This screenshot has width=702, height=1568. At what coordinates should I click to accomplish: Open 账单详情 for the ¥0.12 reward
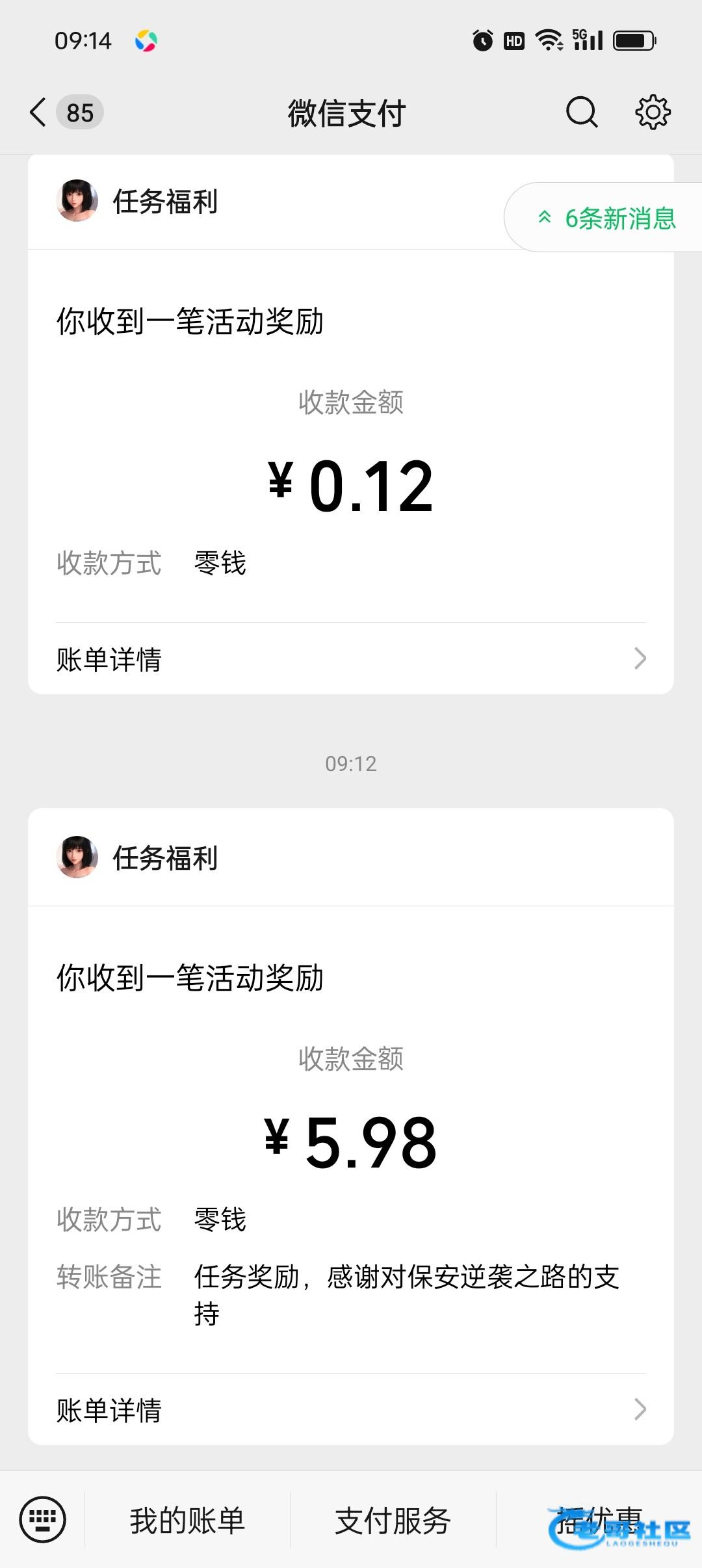(351, 659)
